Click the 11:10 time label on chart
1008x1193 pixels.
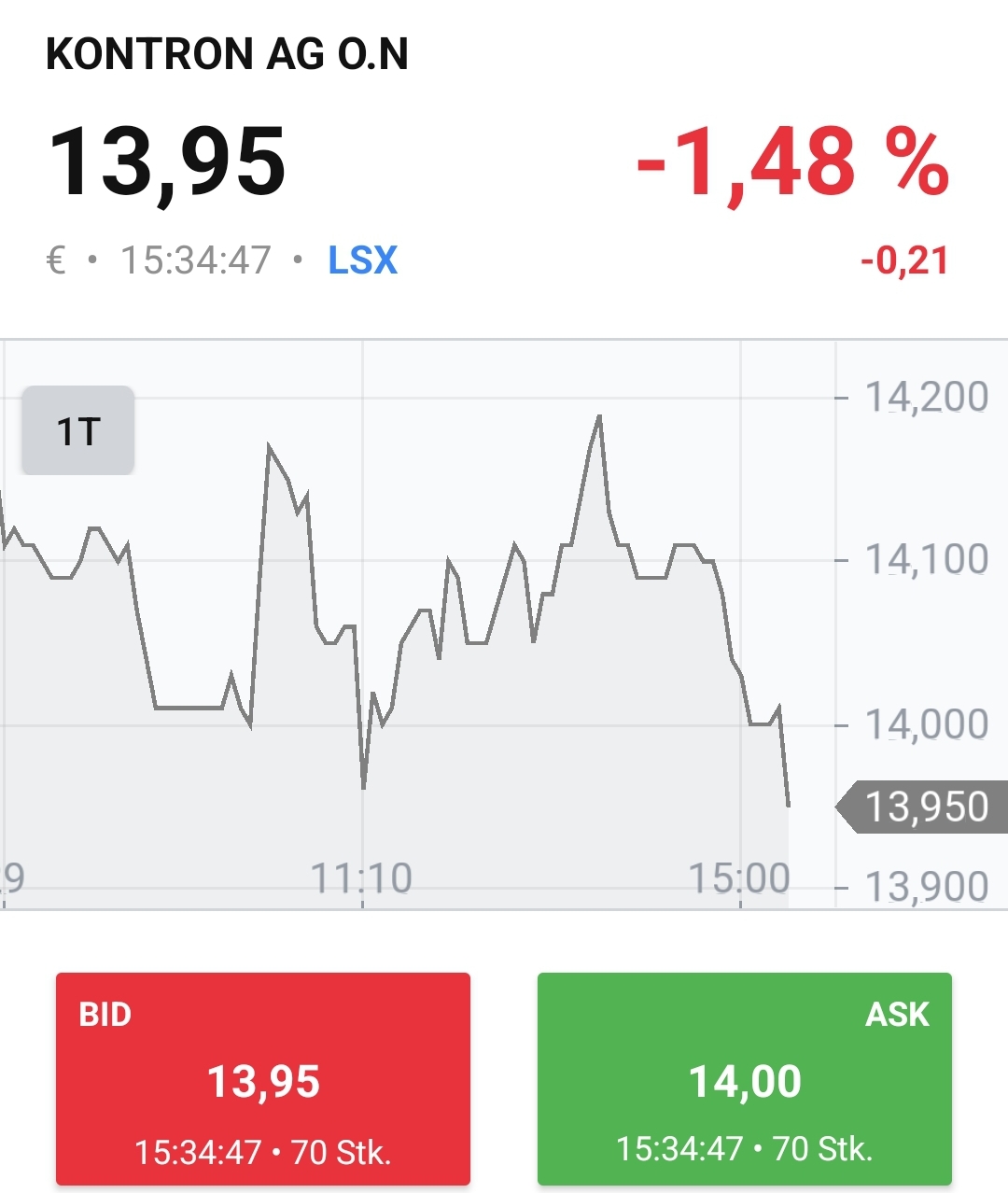coord(363,877)
